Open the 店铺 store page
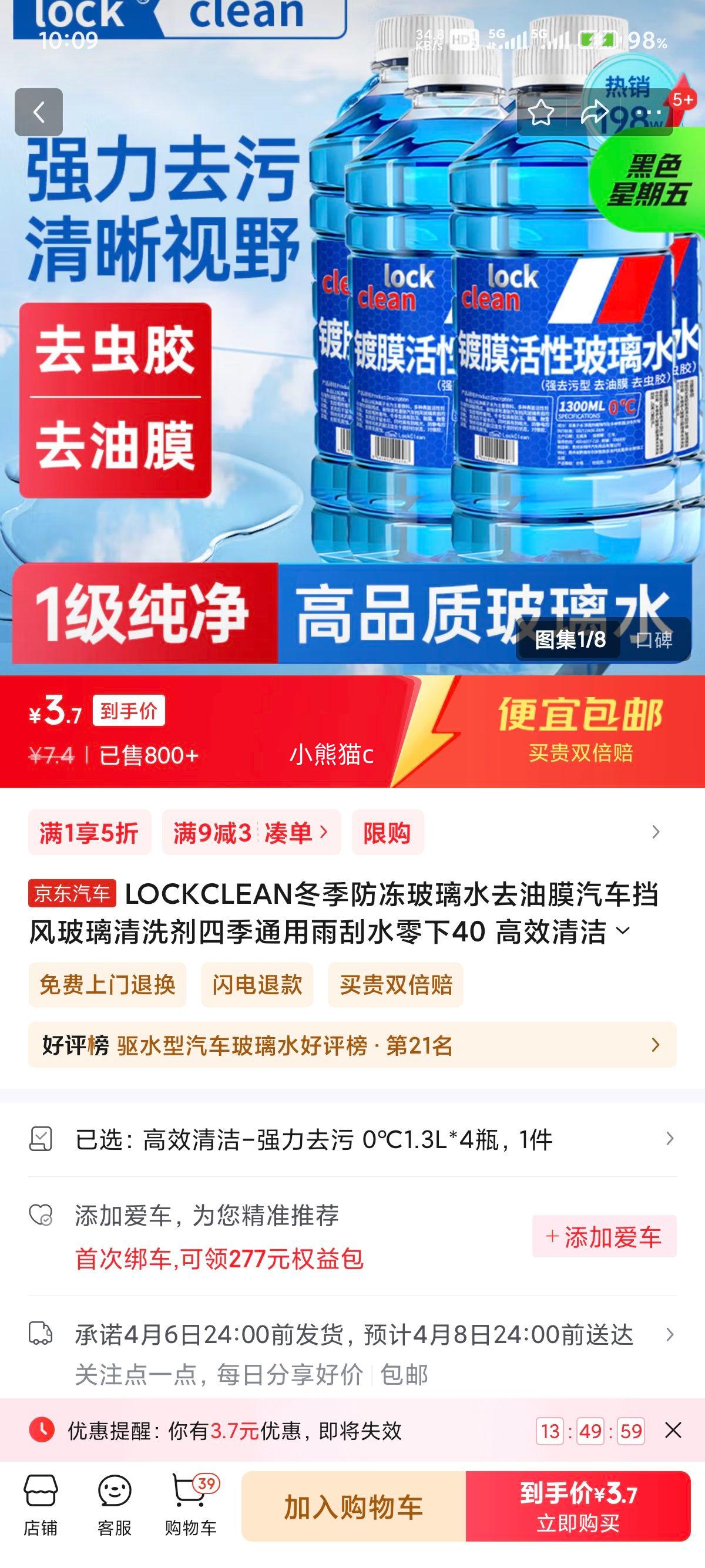 pos(41,1505)
